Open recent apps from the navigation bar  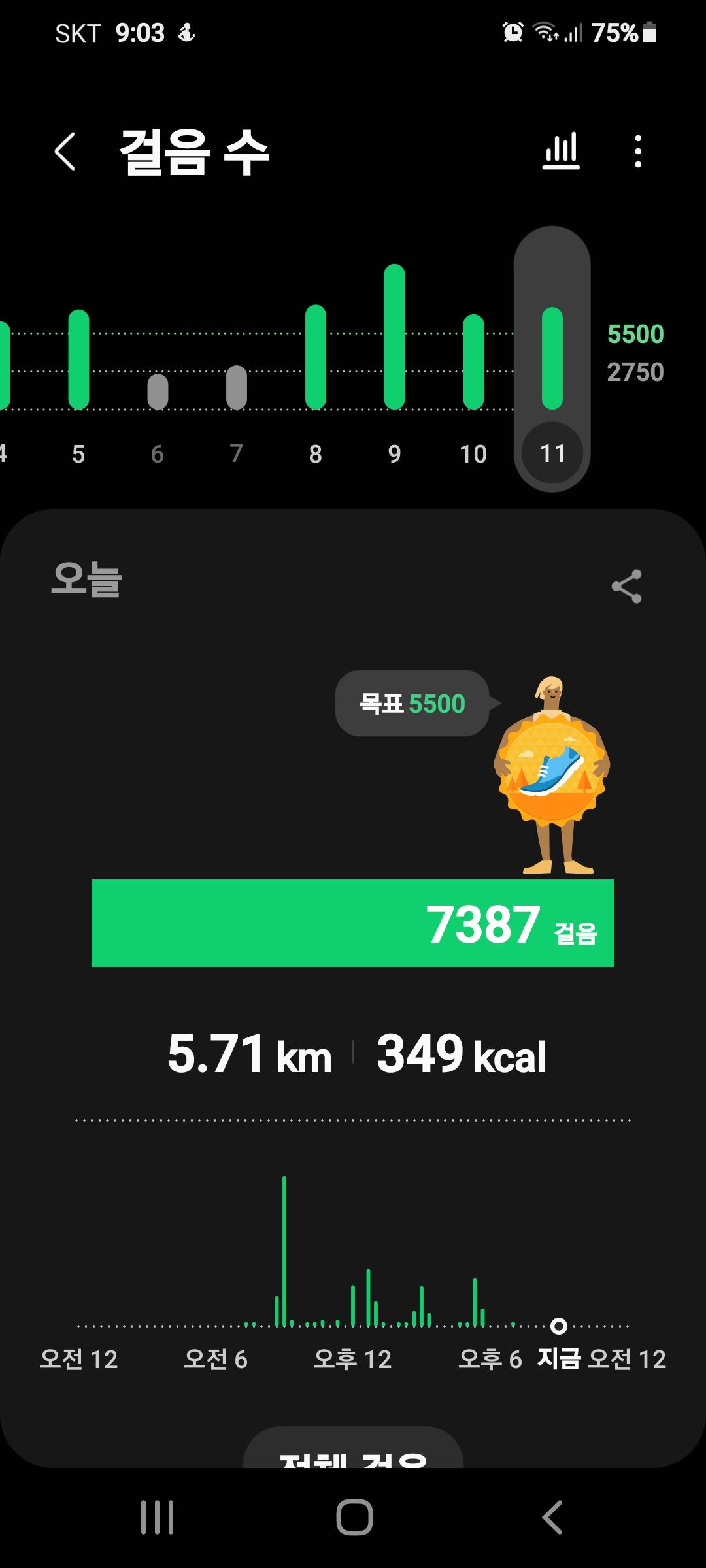158,1516
